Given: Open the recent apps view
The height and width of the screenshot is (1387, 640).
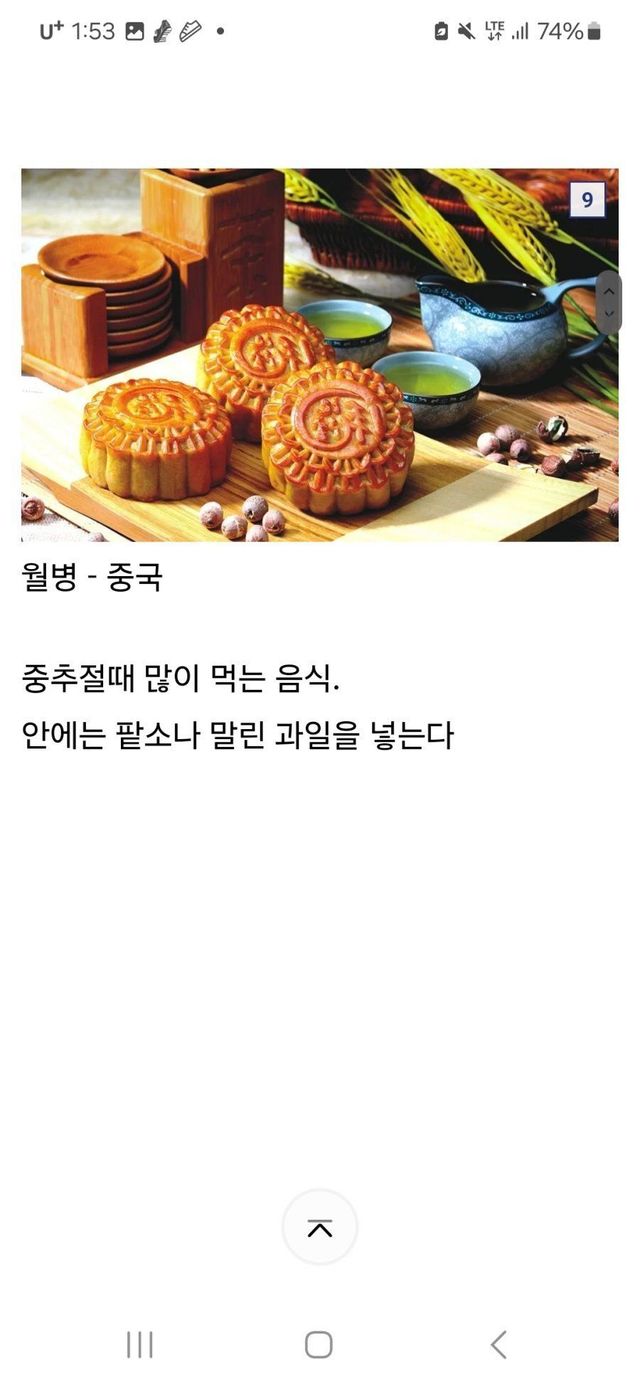Looking at the screenshot, I should 140,1345.
